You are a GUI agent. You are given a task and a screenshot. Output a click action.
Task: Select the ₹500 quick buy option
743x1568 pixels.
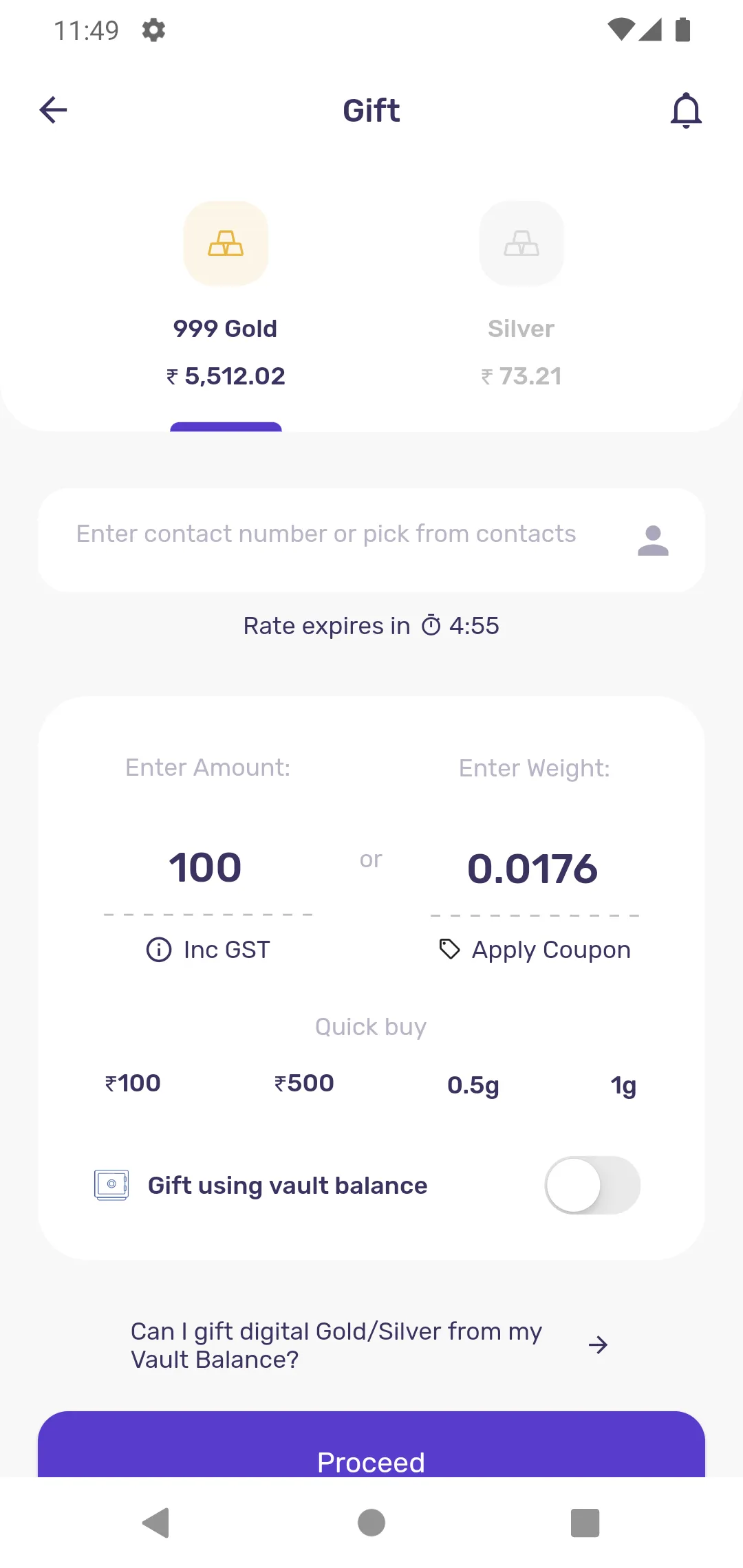coord(305,1082)
